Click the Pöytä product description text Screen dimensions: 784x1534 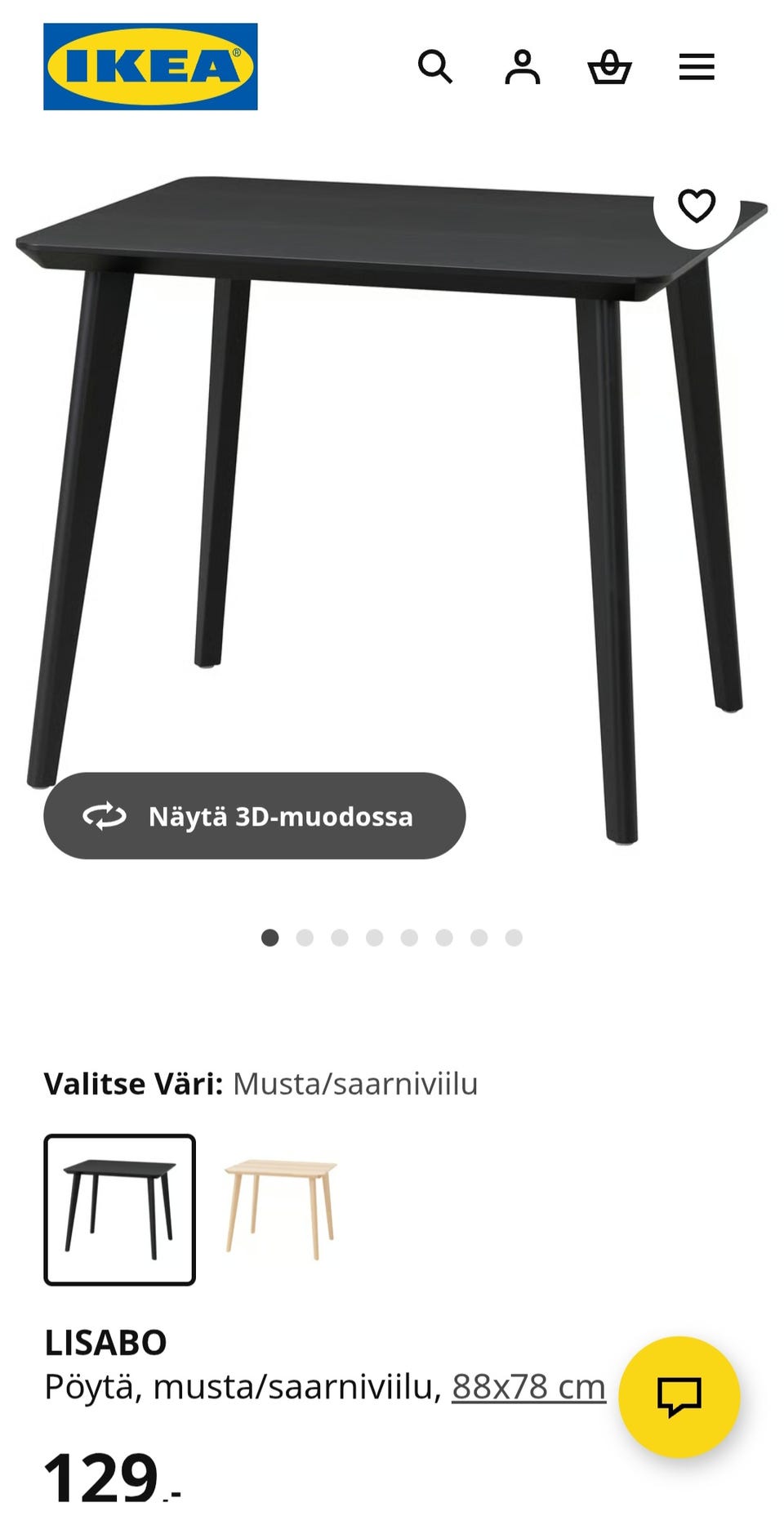[237, 1385]
